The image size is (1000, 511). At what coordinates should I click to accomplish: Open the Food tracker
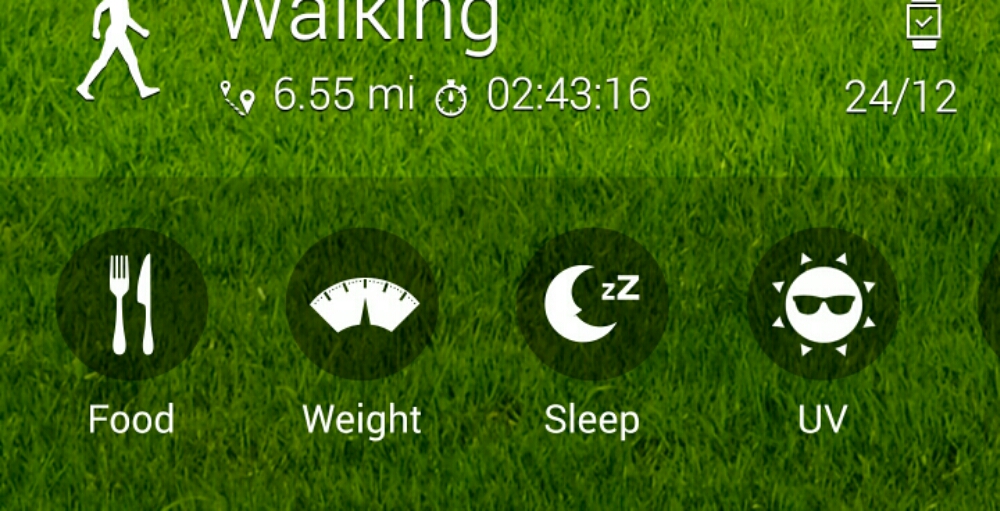point(131,304)
